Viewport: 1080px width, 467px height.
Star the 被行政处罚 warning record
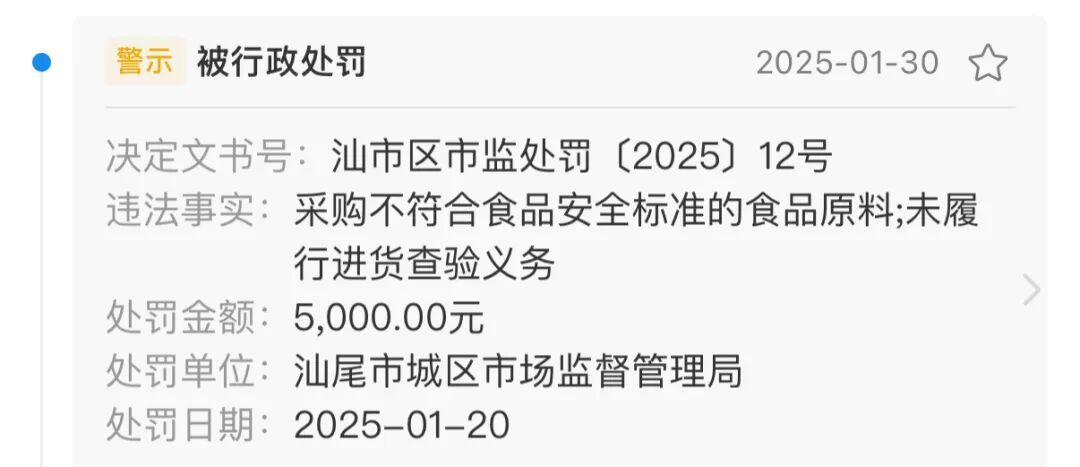[988, 64]
